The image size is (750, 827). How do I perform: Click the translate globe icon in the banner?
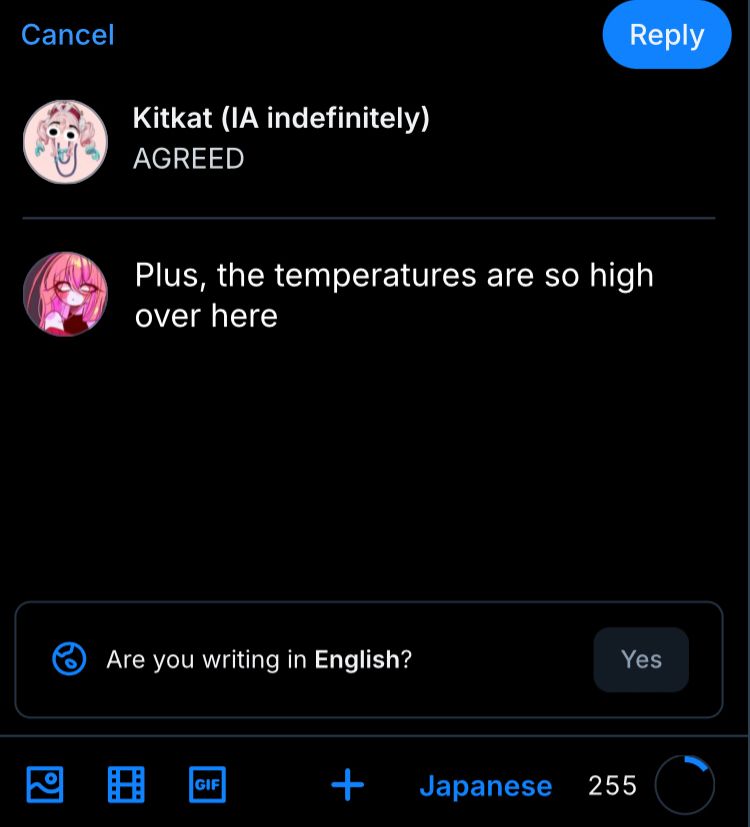(67, 659)
